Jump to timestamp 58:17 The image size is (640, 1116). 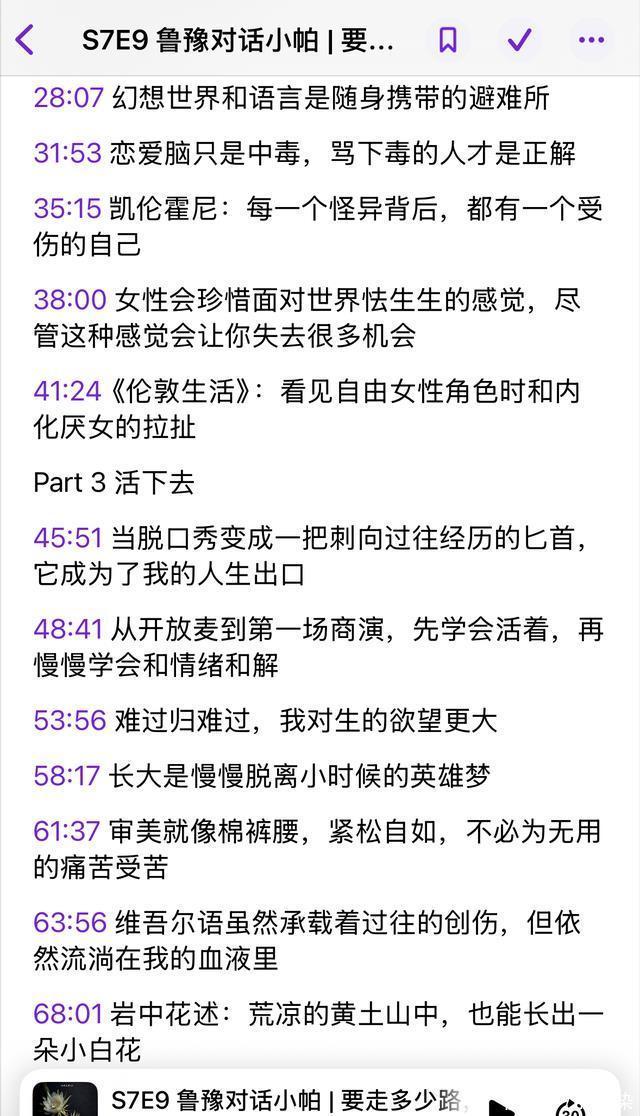67,775
